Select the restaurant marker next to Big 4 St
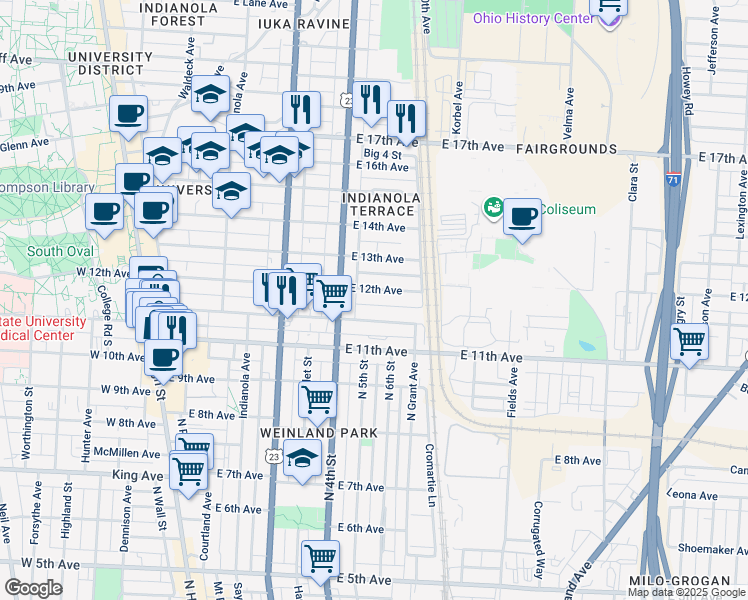This screenshot has height=600, width=748. tap(406, 117)
